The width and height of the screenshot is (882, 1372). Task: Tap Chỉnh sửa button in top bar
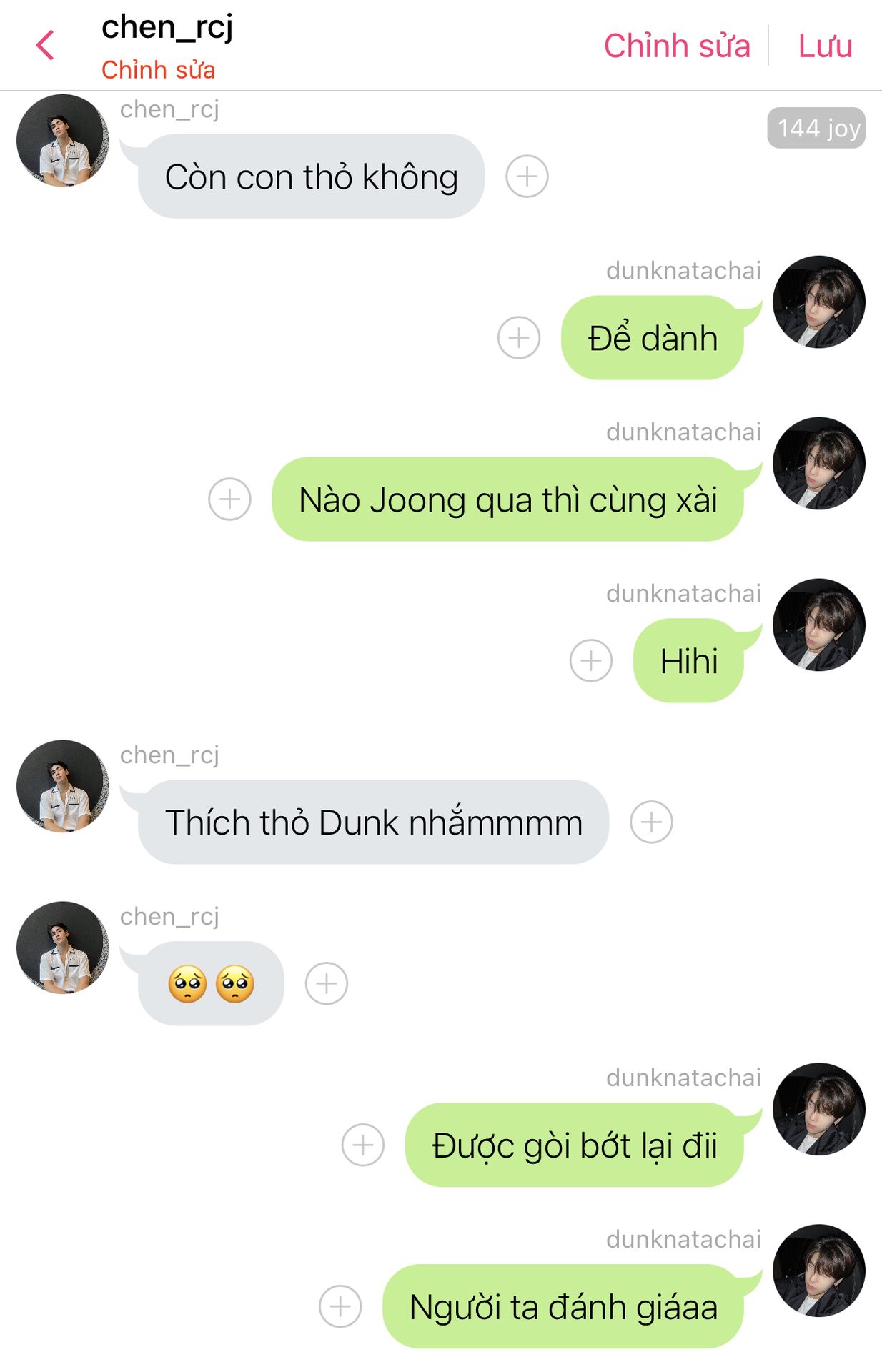coord(676,46)
